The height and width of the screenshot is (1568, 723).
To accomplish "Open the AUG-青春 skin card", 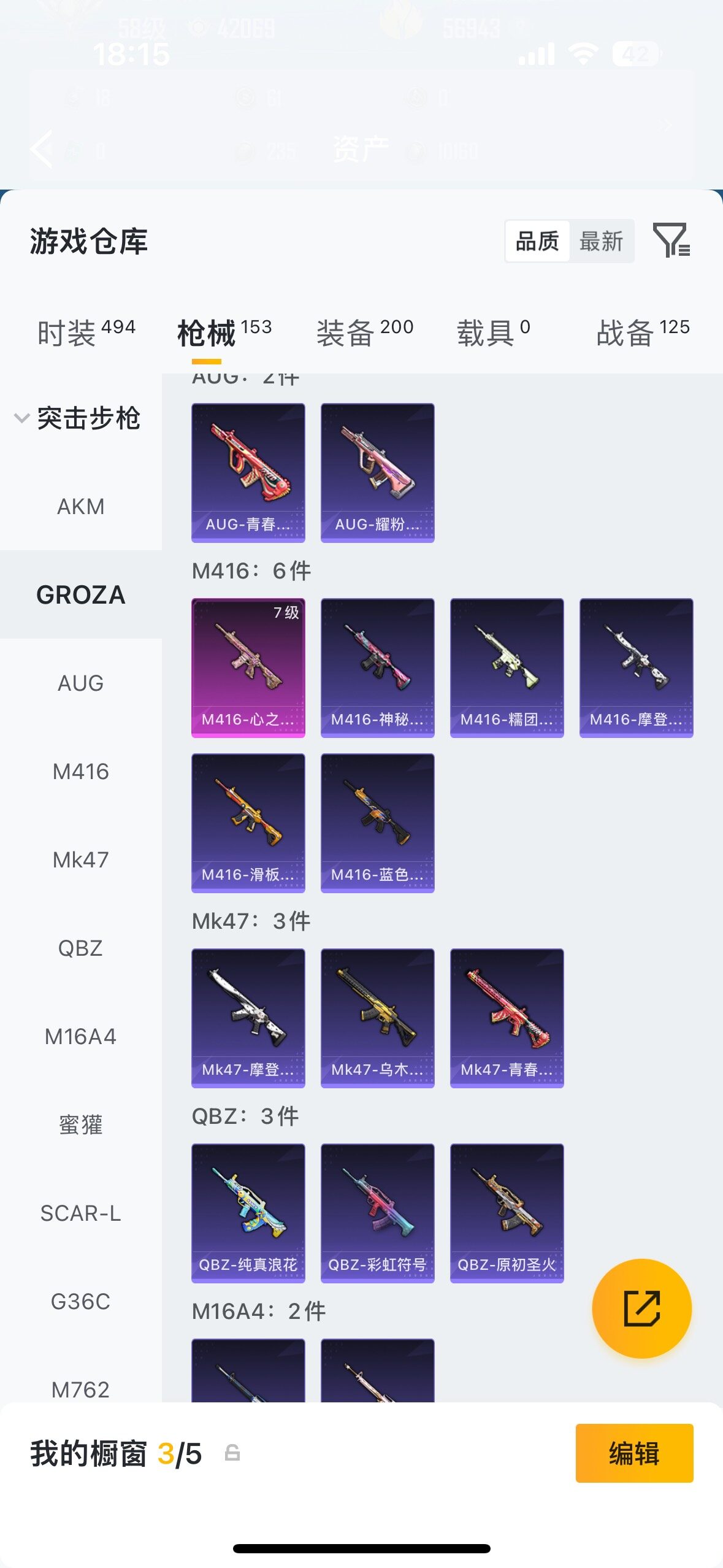I will 248,473.
